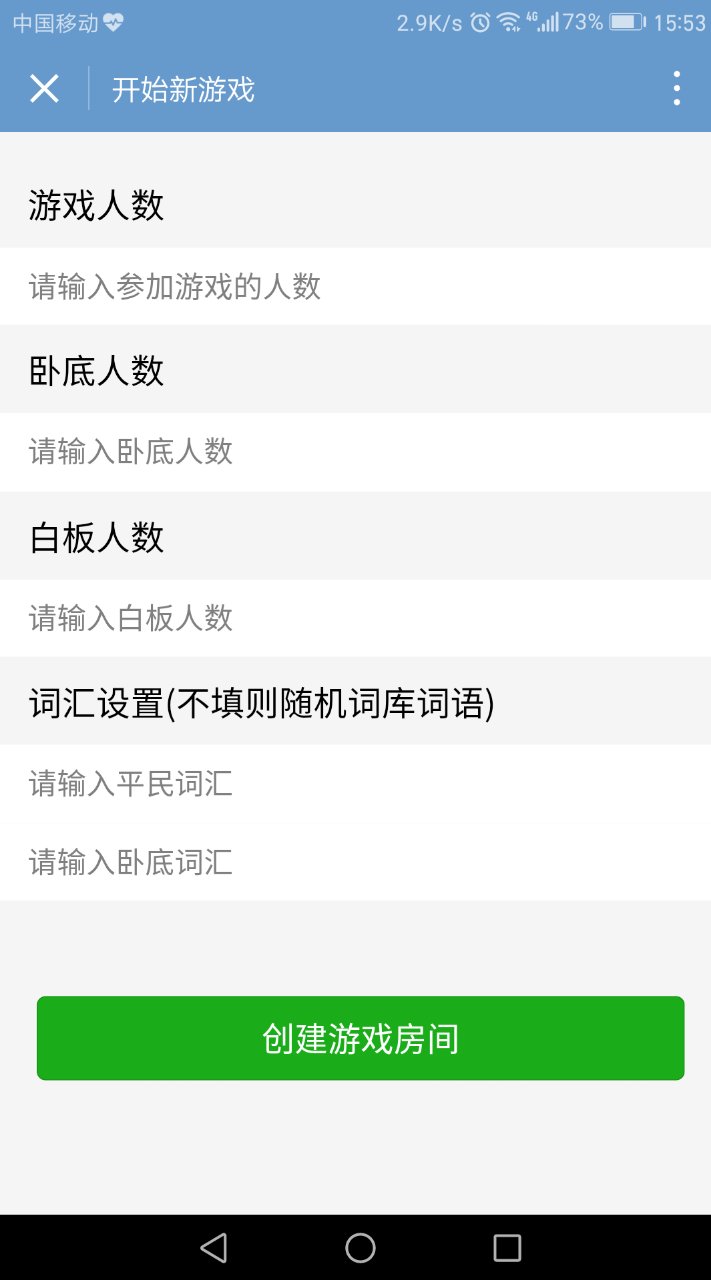Tap the 请输入参加游戏的人数 field

pos(355,286)
